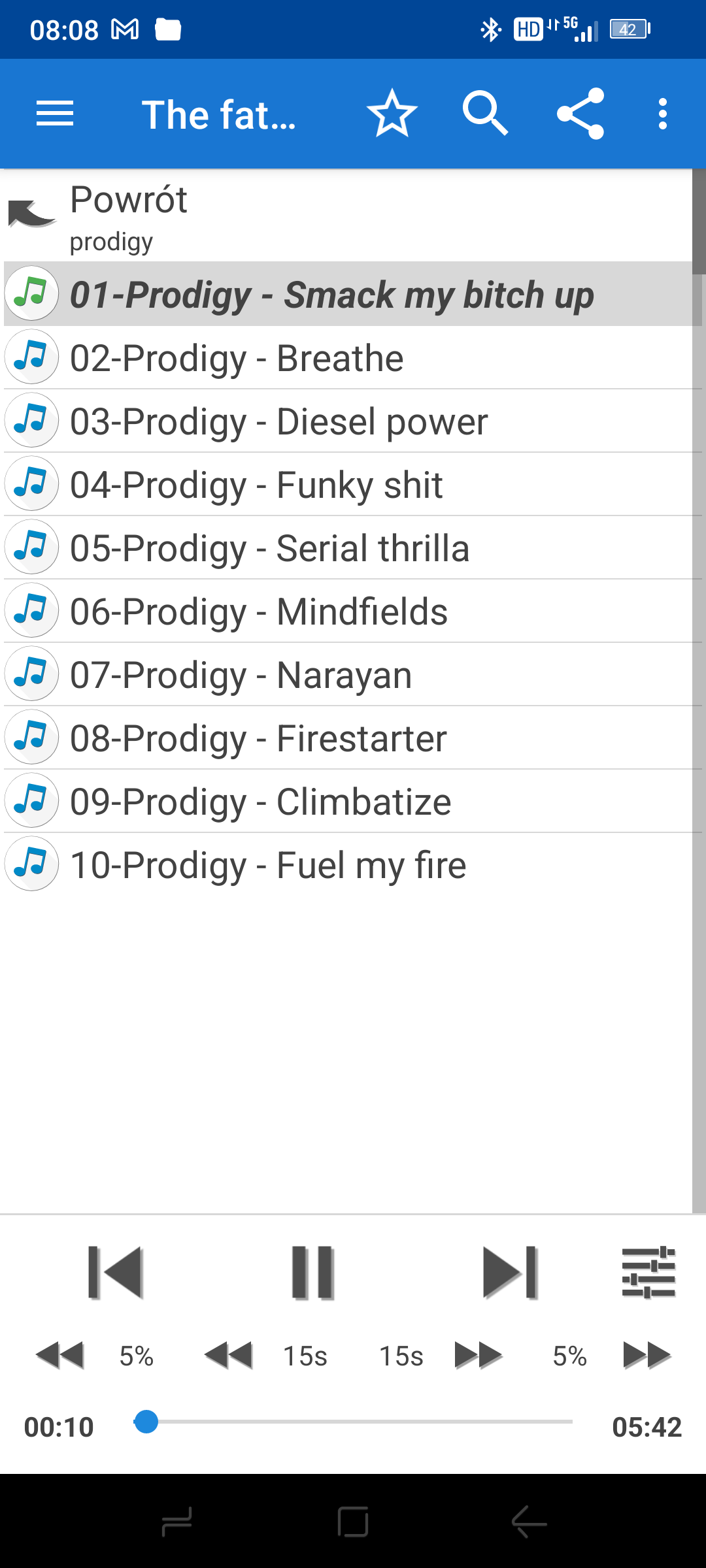Image resolution: width=706 pixels, height=1568 pixels.
Task: Fast forward 15 seconds
Action: pos(478,1356)
